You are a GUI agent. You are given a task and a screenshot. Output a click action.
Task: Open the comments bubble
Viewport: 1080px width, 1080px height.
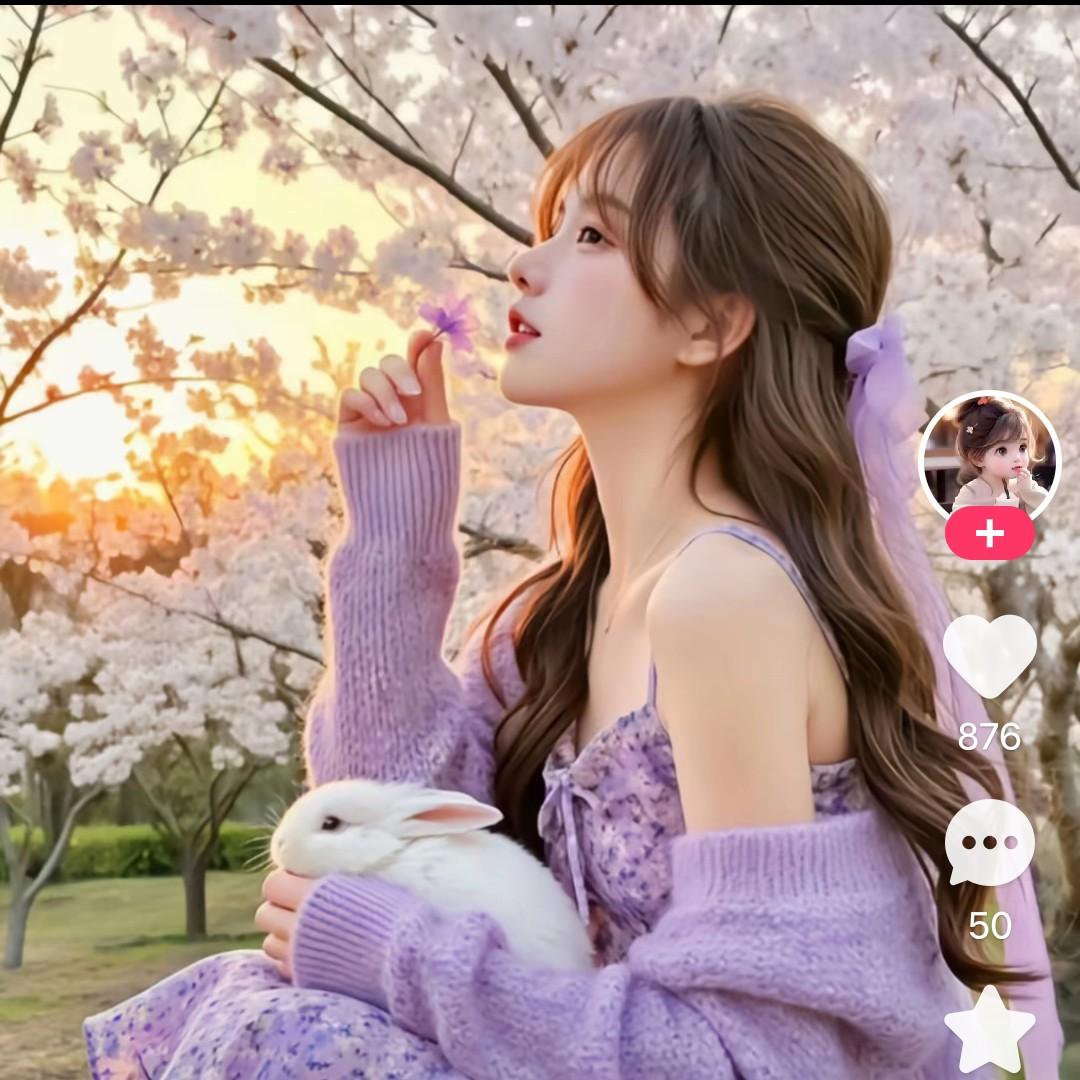pyautogui.click(x=989, y=842)
